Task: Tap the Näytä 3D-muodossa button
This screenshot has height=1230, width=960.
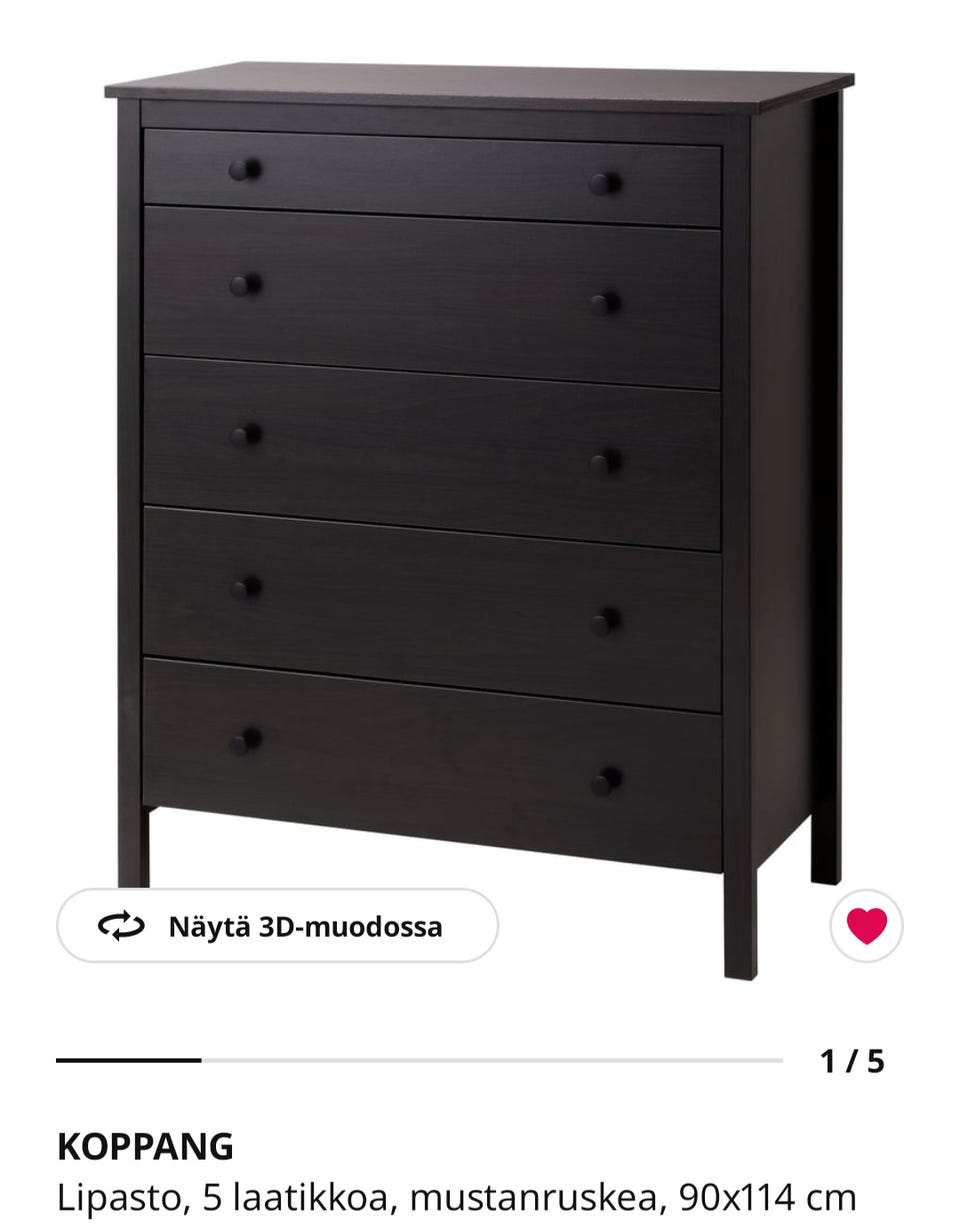Action: click(277, 926)
